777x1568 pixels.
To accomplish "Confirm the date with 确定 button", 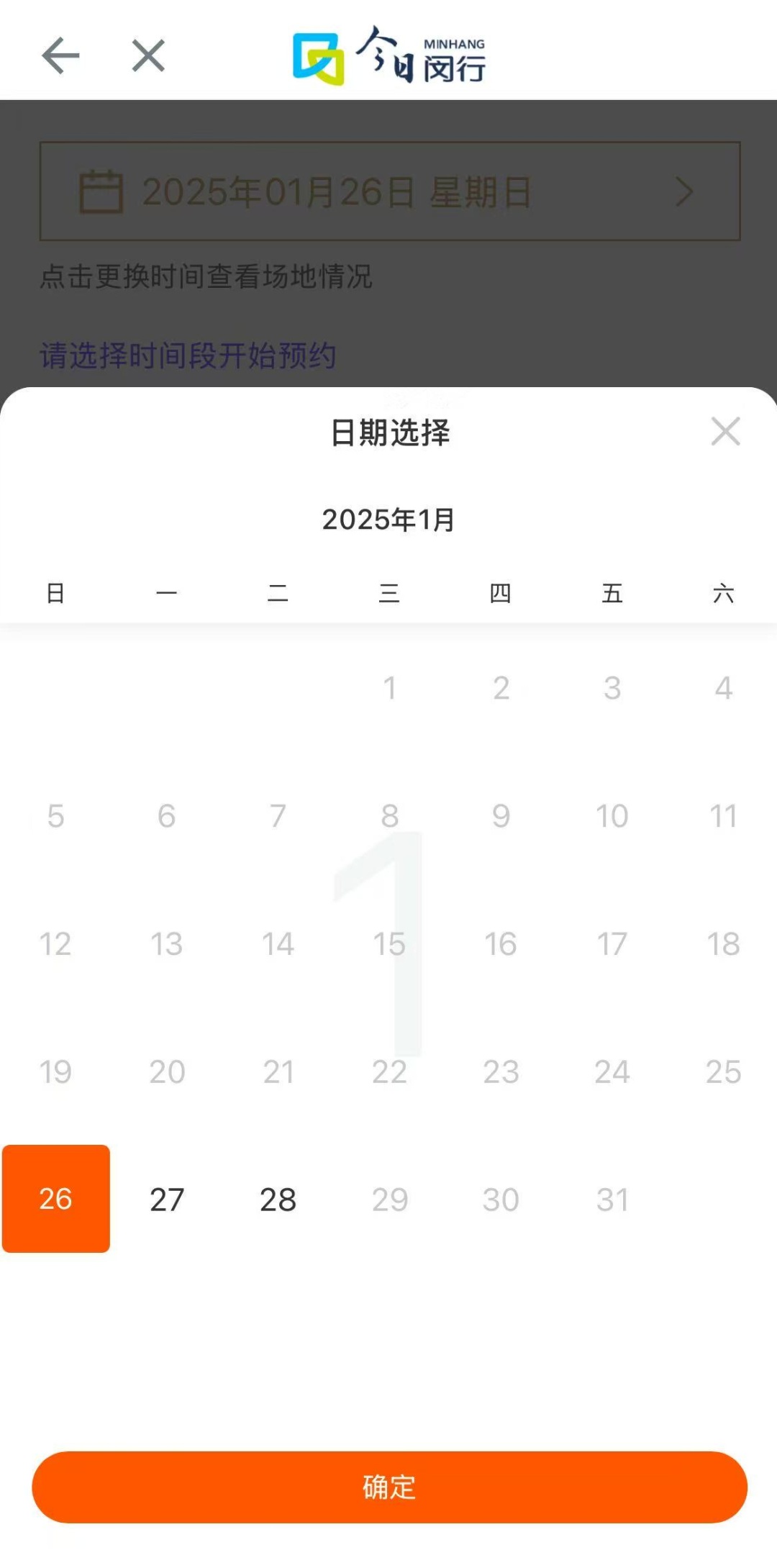I will (x=389, y=1487).
